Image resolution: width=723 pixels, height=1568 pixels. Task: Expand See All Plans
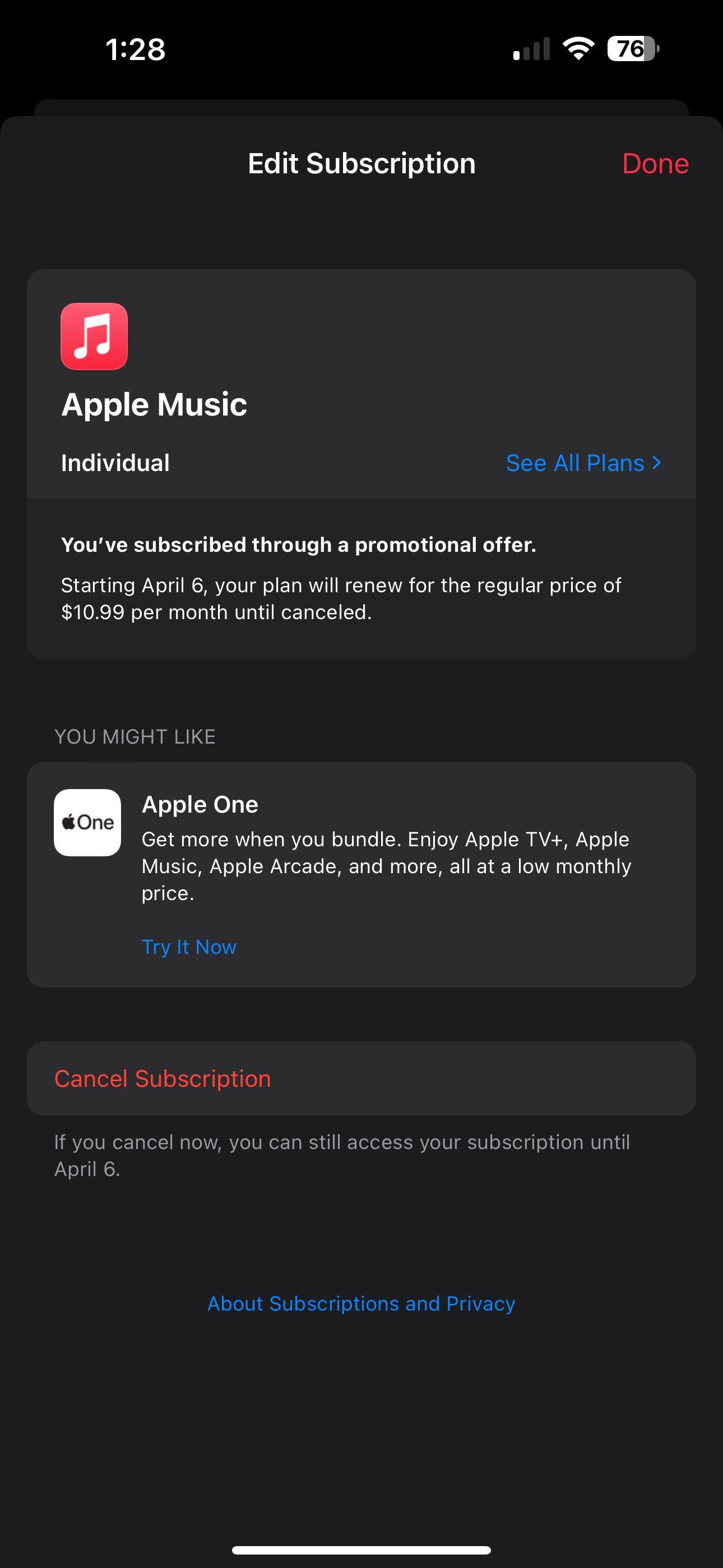(574, 463)
